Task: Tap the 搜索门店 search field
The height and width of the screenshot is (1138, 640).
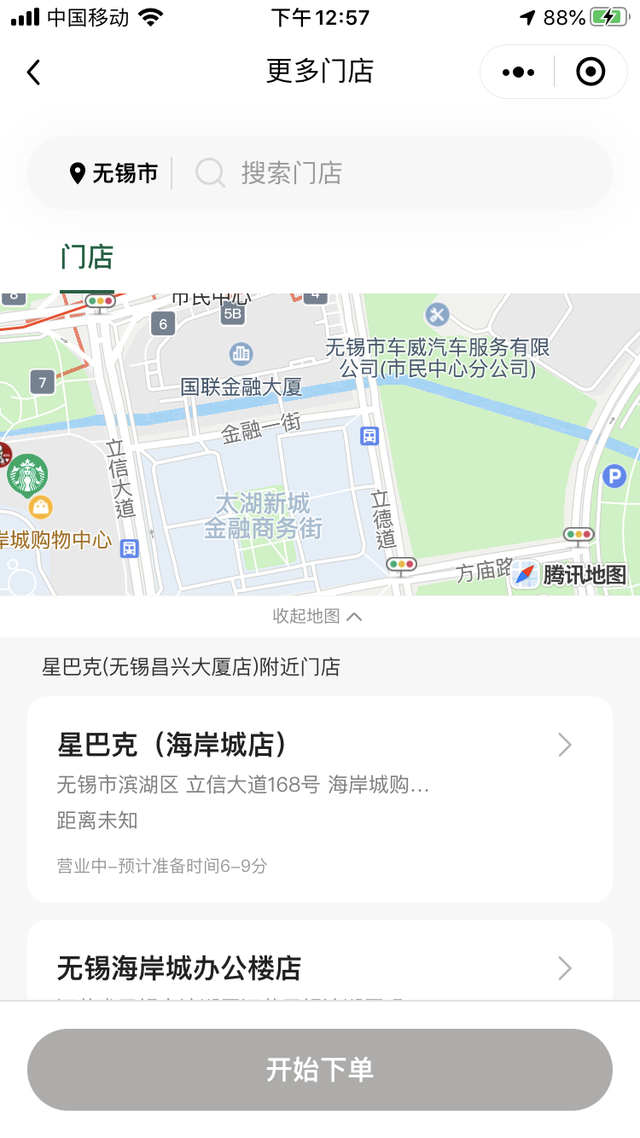Action: (x=392, y=173)
